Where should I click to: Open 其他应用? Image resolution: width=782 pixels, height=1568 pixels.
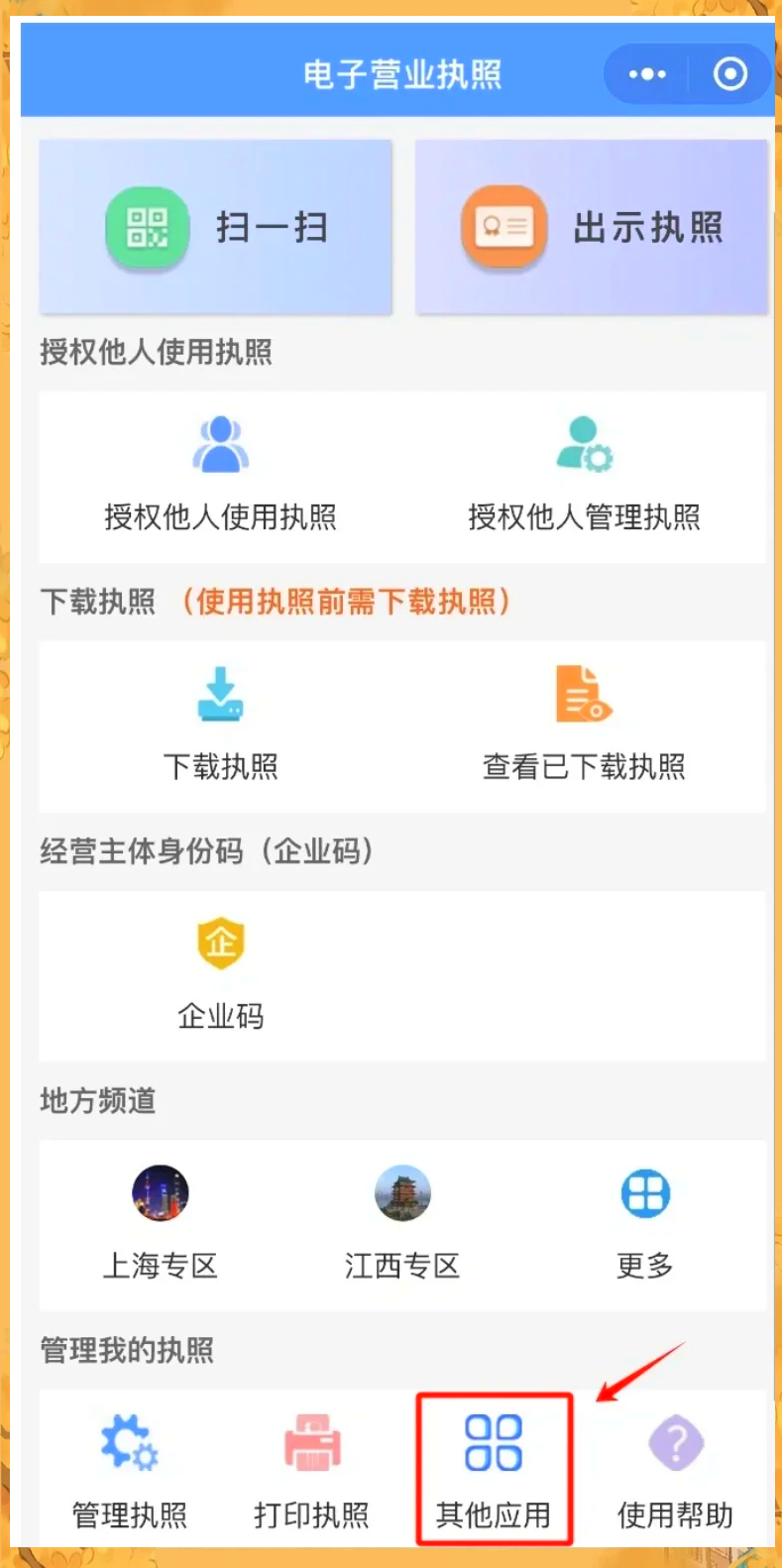494,1470
